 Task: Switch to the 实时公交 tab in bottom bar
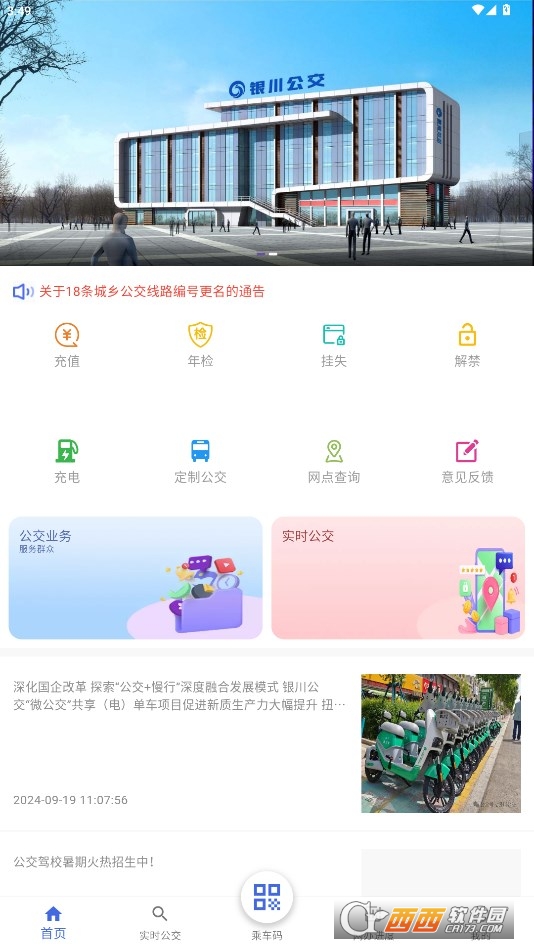coord(160,922)
